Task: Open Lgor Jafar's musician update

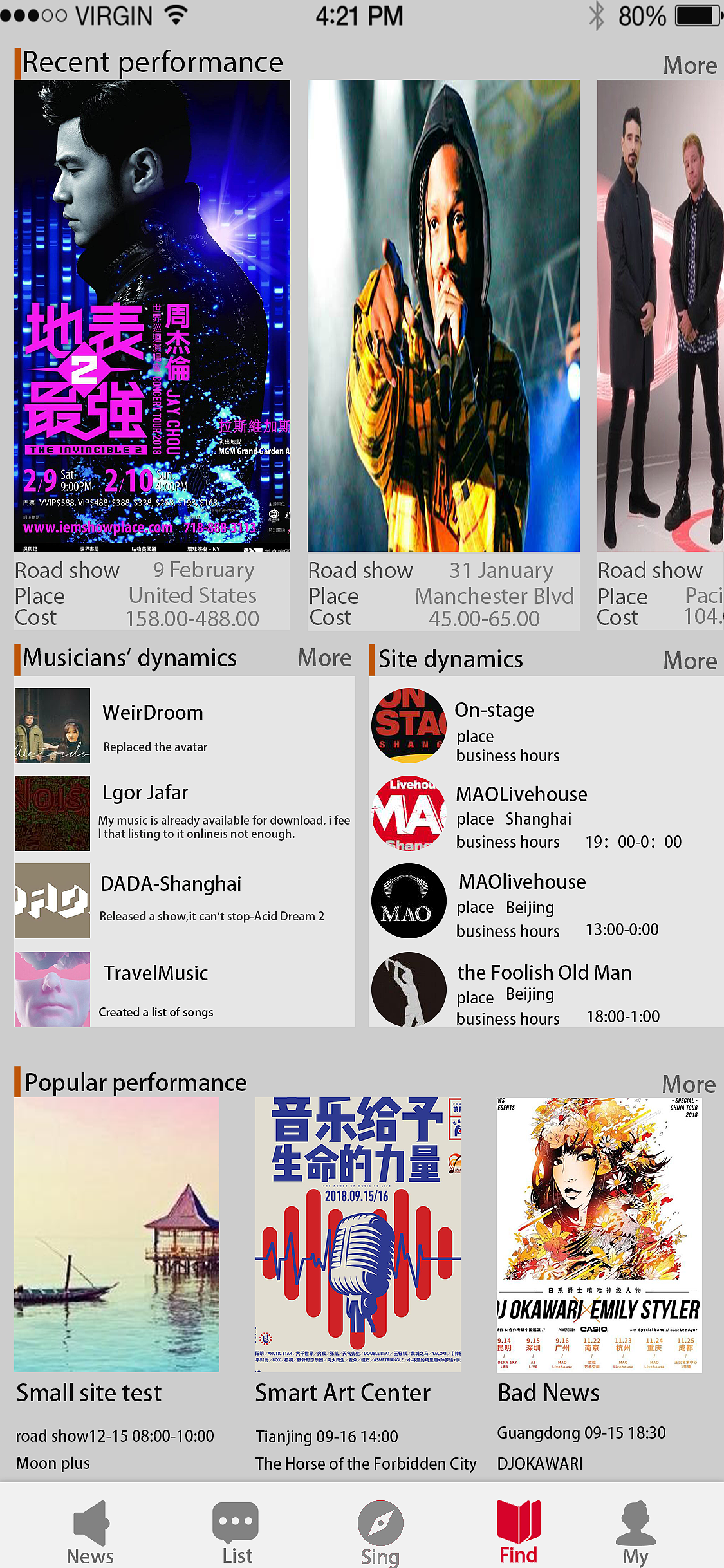Action: pyautogui.click(x=184, y=813)
